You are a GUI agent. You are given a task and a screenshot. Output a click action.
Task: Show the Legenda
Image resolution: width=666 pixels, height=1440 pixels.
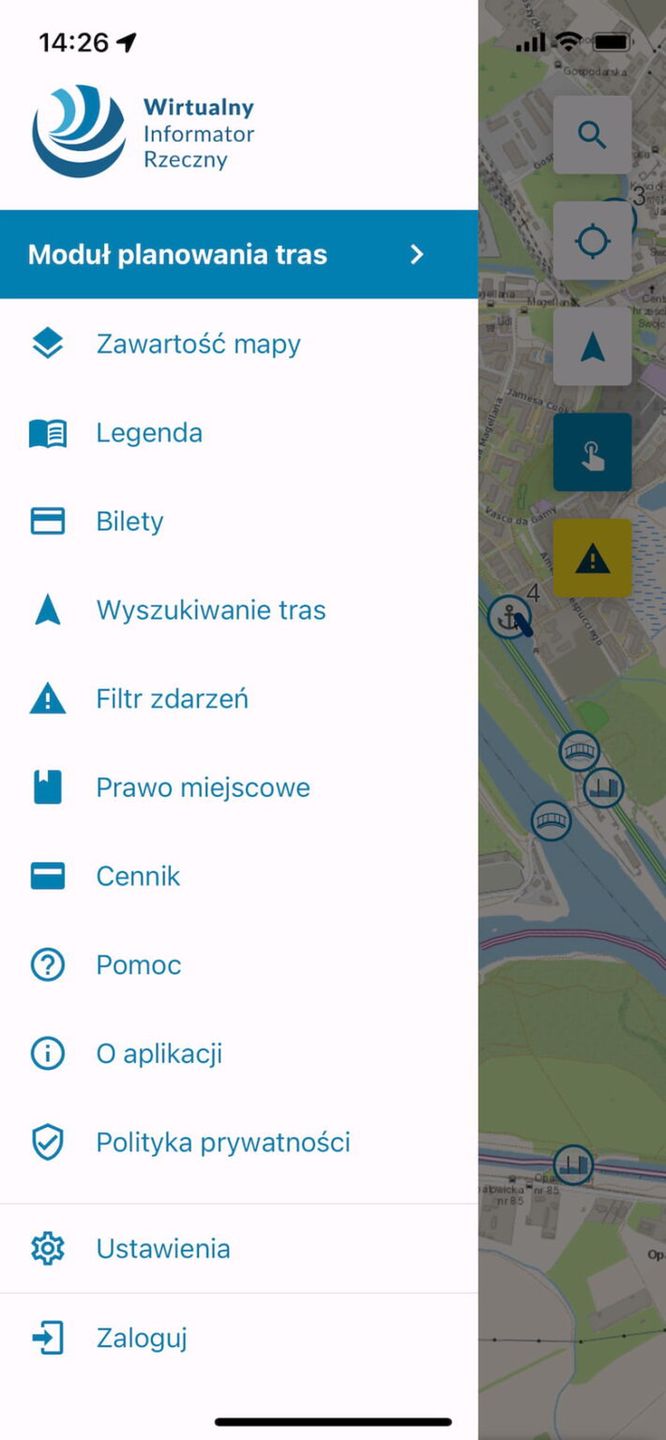point(149,433)
